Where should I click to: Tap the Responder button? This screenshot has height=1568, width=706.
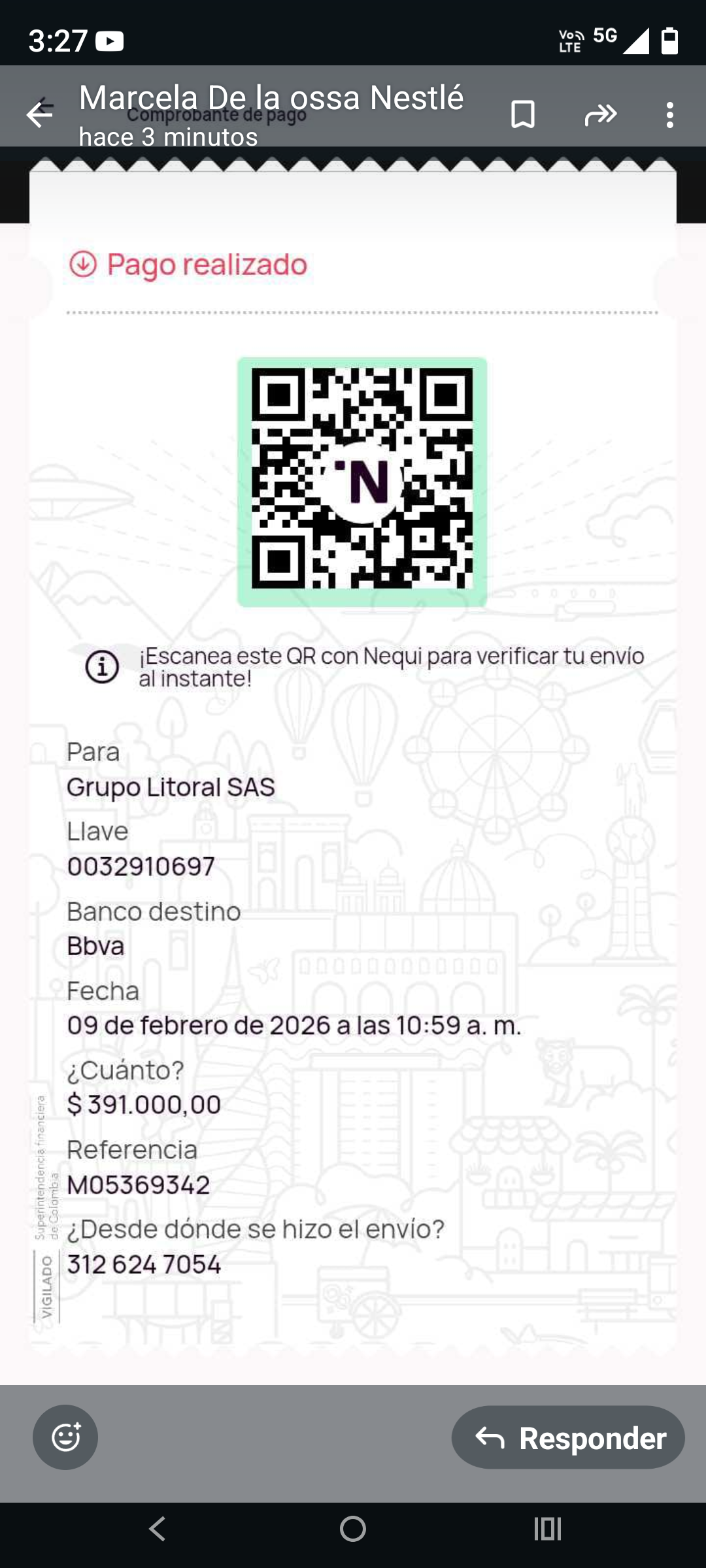pos(567,1438)
